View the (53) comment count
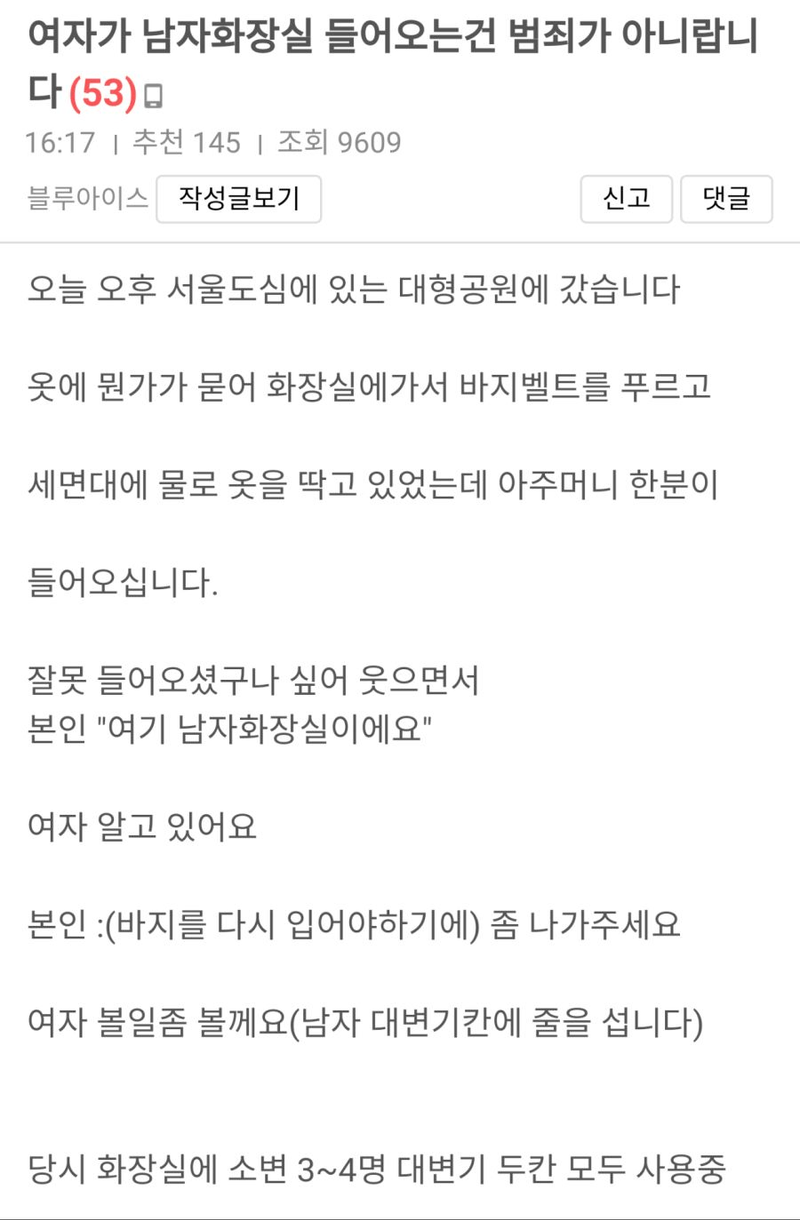This screenshot has height=1220, width=800. (x=103, y=94)
